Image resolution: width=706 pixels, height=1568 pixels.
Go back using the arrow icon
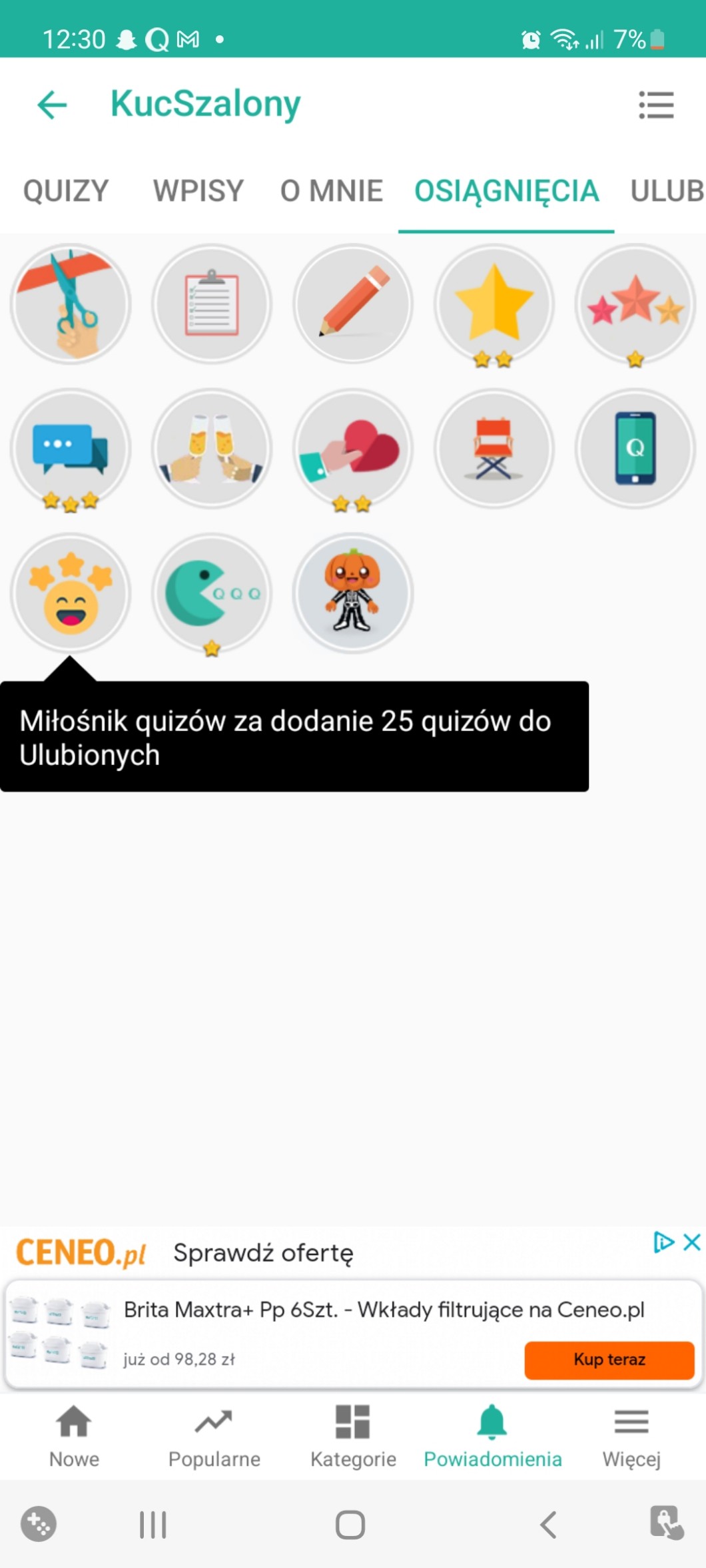pos(52,105)
